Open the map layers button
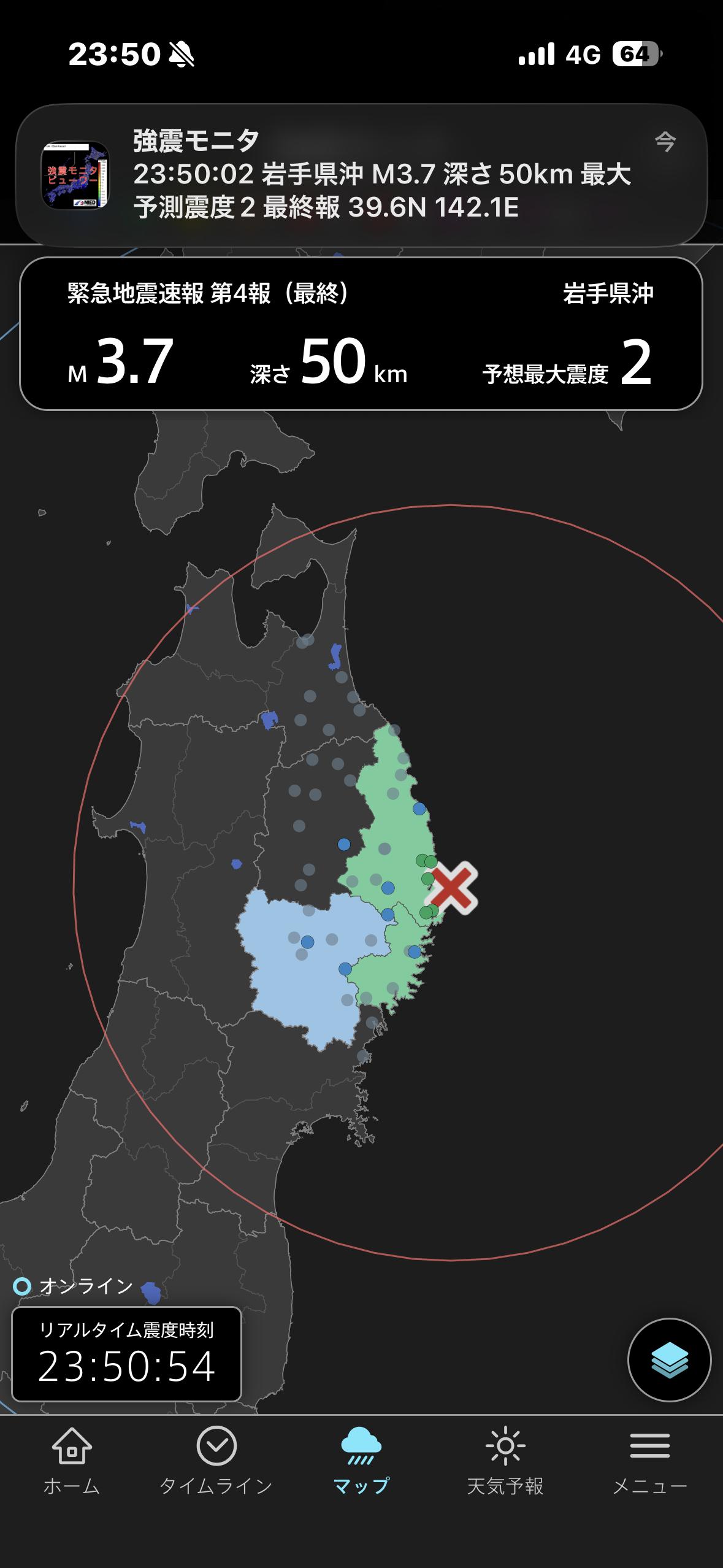This screenshot has width=723, height=1568. (x=669, y=1359)
